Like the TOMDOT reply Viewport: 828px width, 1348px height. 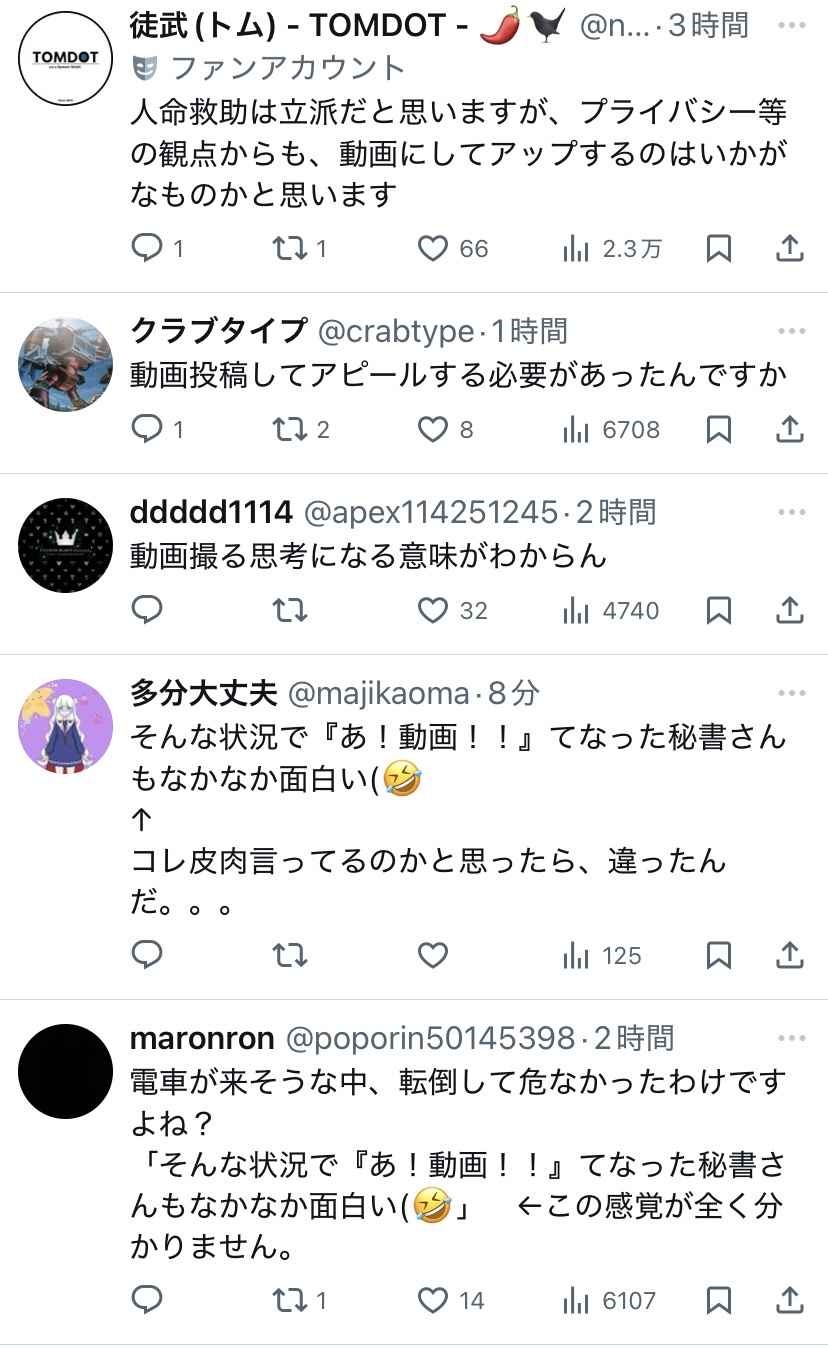(433, 248)
